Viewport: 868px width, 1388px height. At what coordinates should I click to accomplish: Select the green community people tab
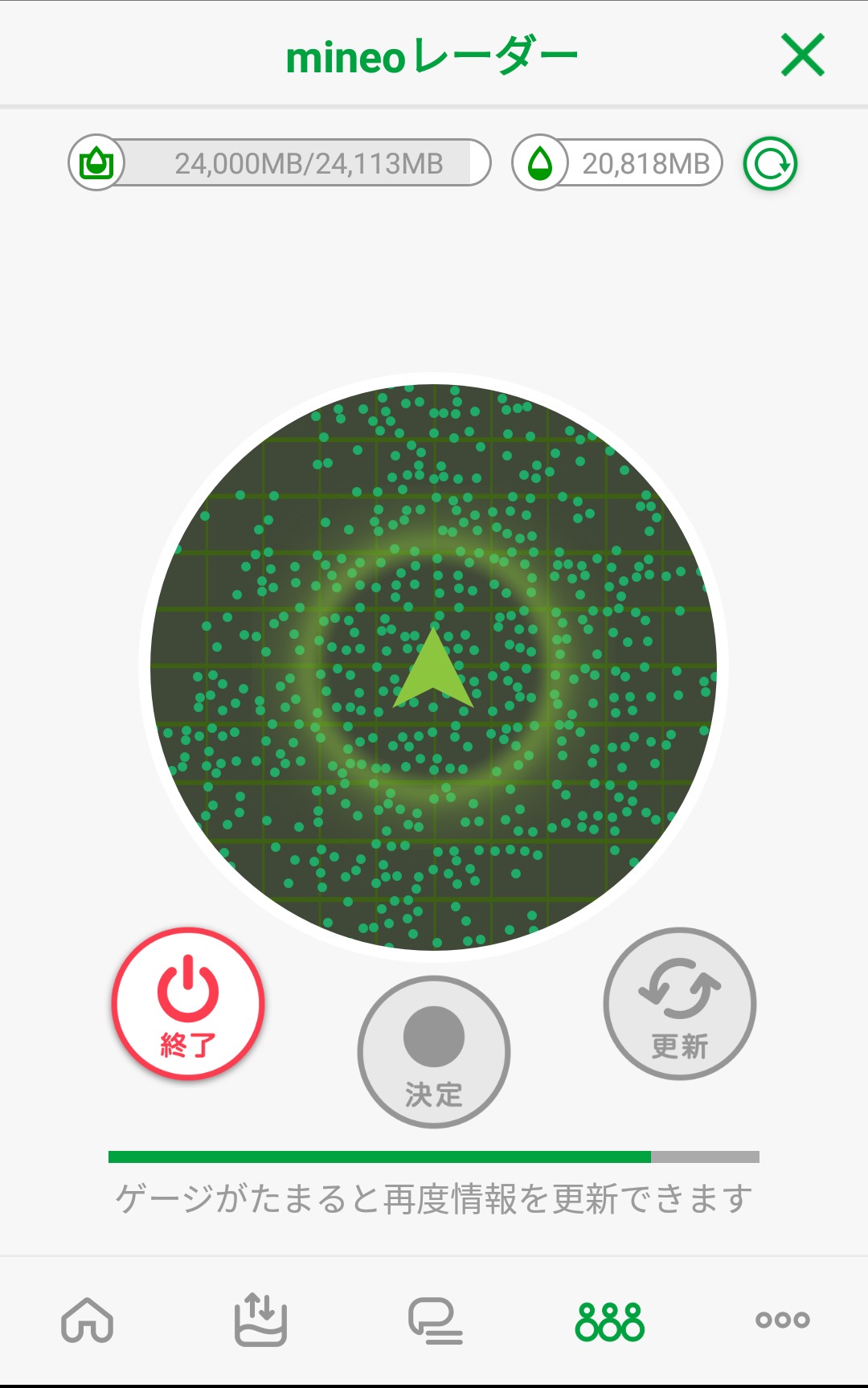(x=609, y=1320)
